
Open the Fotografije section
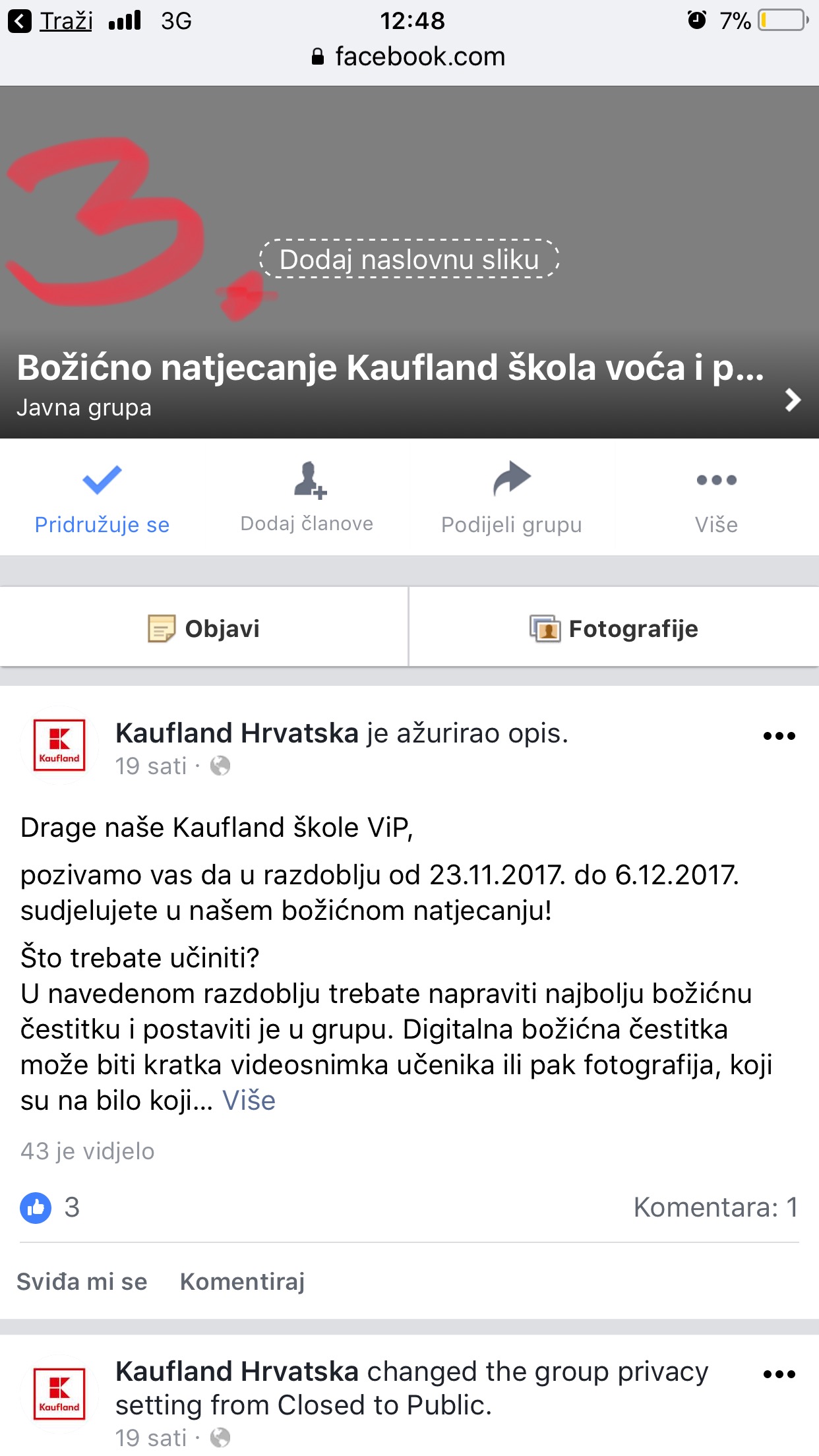pos(613,628)
